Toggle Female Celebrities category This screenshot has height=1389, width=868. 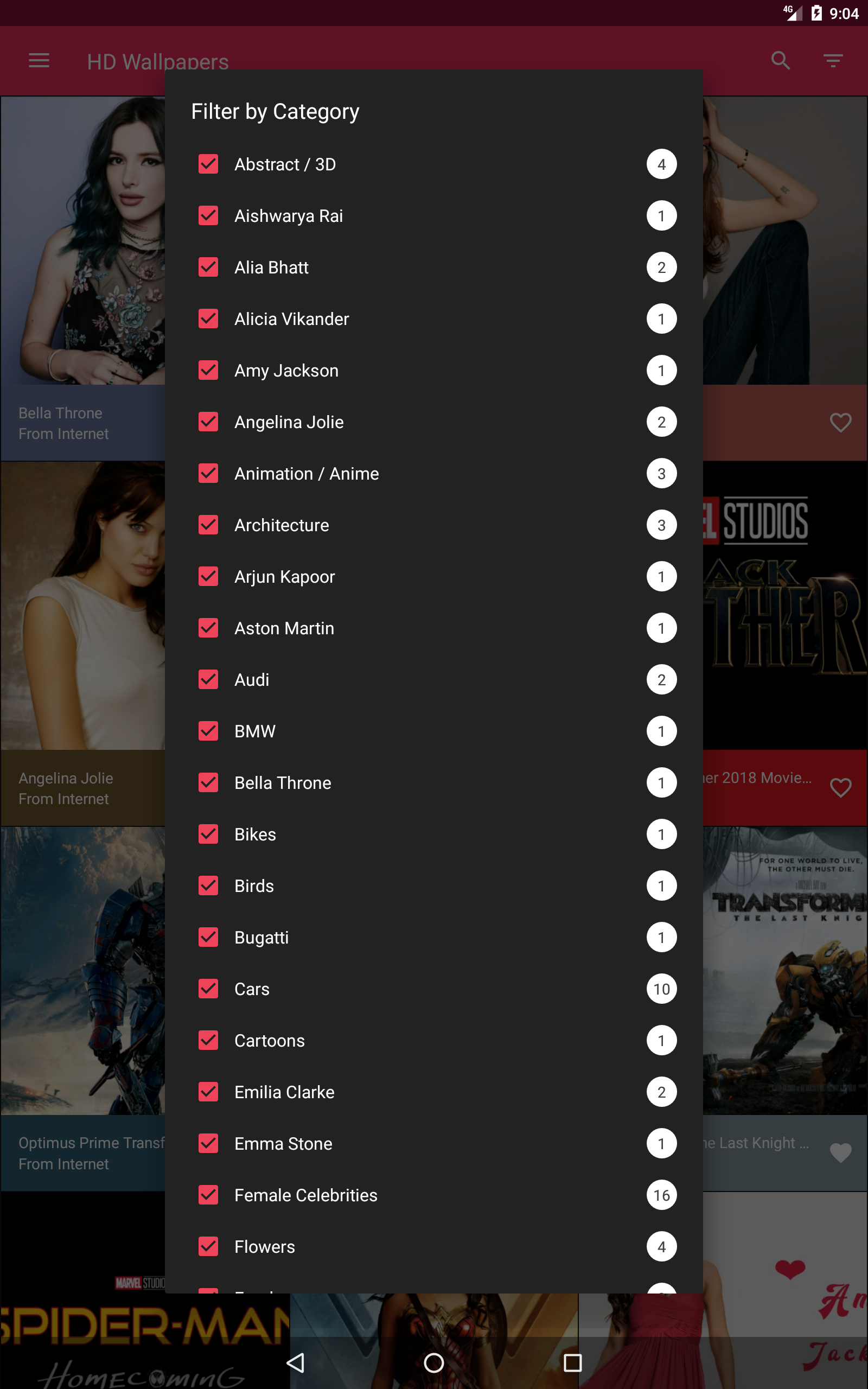tap(208, 1195)
